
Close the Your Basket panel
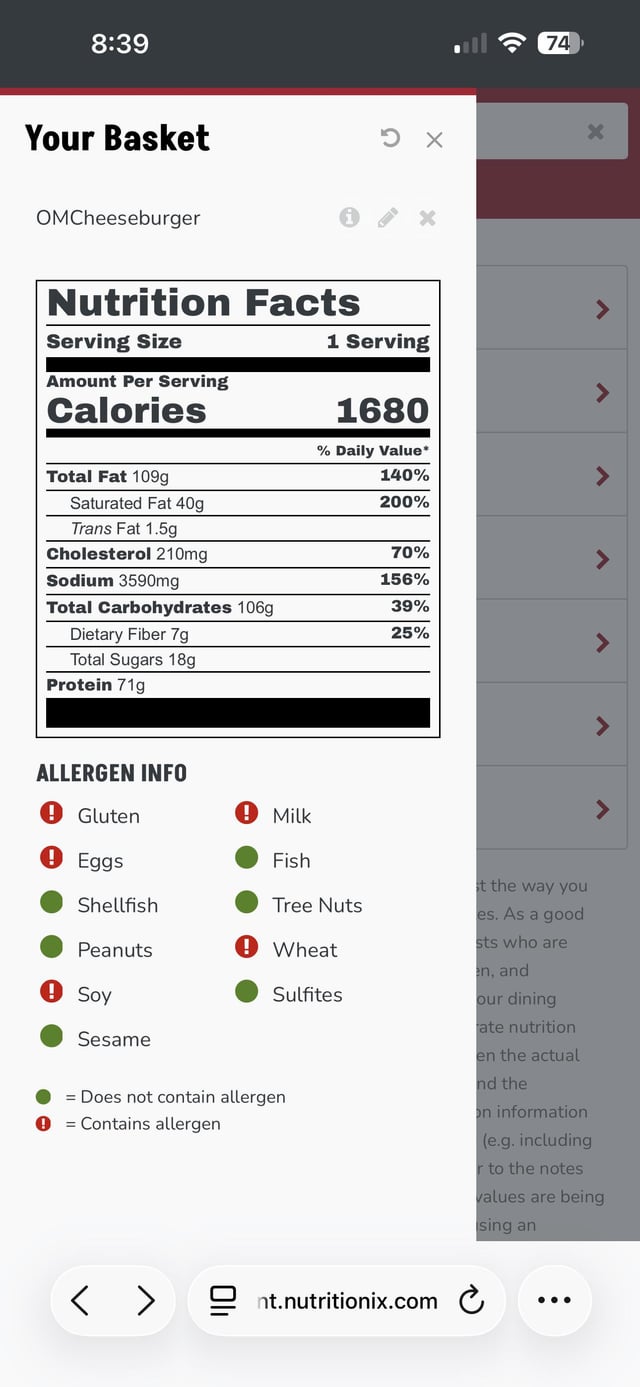(434, 139)
